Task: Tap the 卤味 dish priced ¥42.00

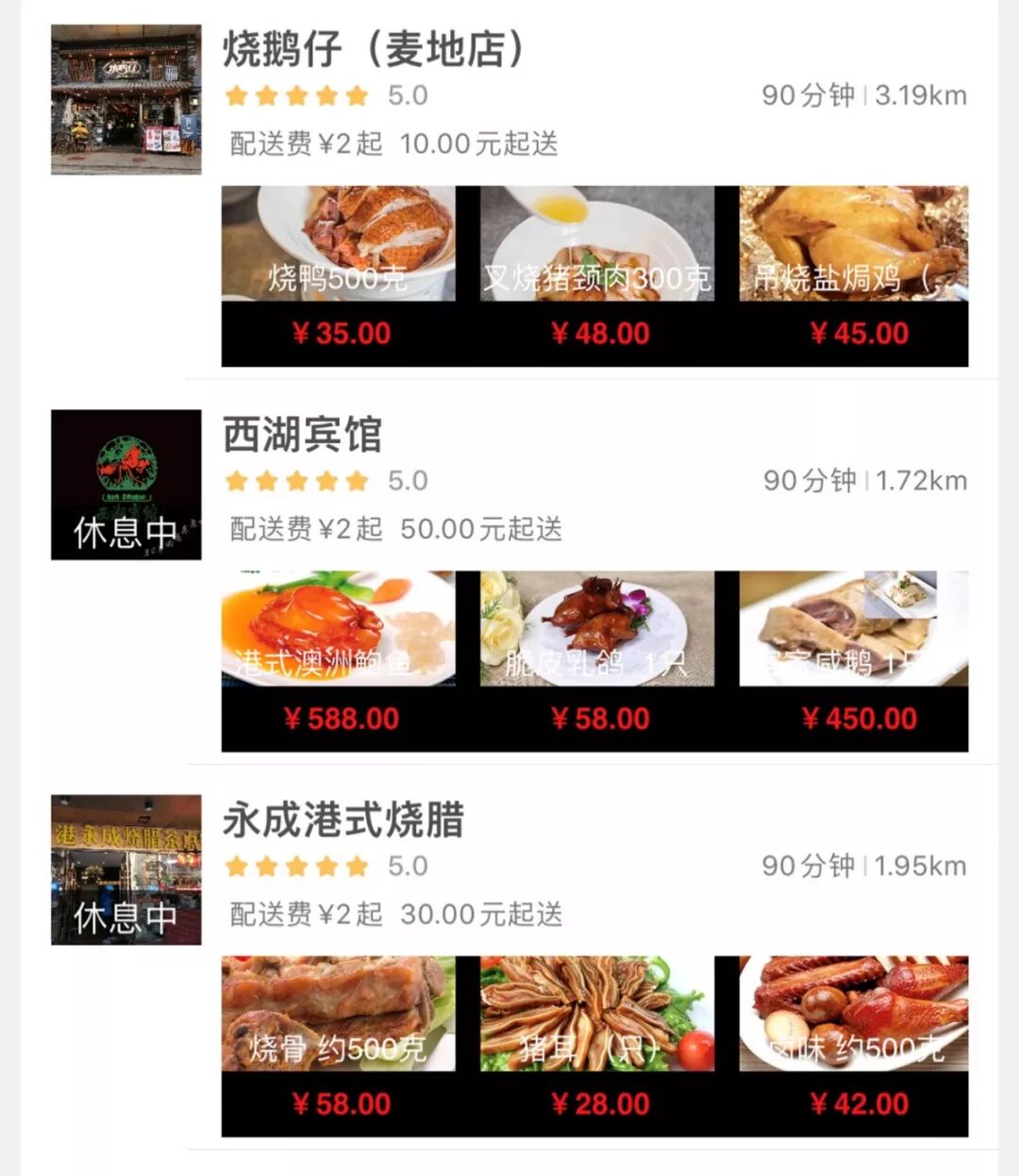Action: pyautogui.click(x=854, y=1045)
